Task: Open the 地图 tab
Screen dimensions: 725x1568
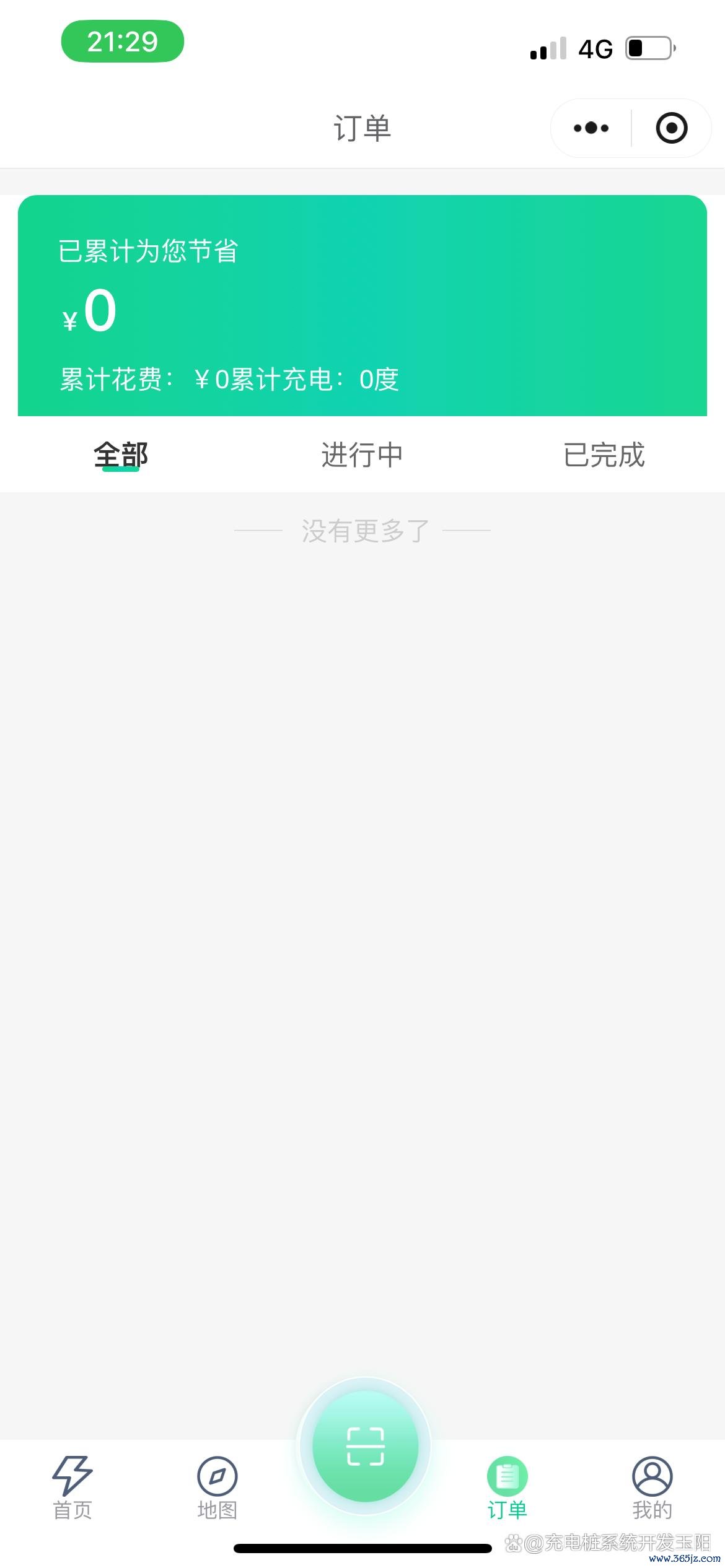Action: 217,1487
